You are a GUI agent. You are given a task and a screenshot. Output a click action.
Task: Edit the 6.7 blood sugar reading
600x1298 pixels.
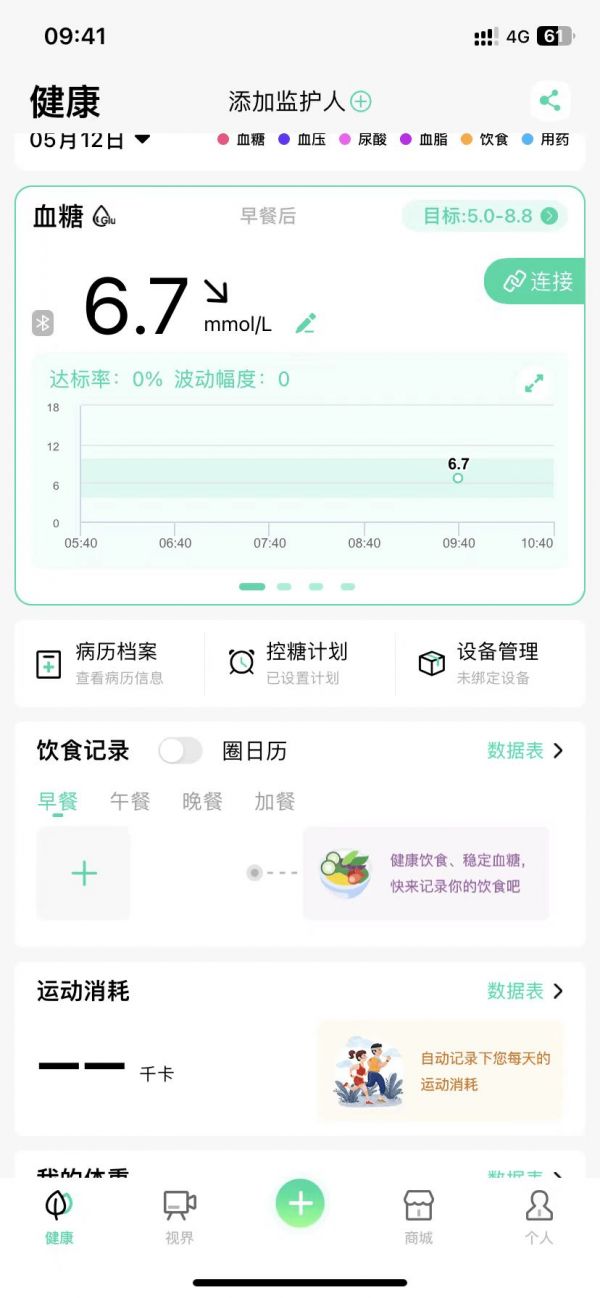coord(306,323)
